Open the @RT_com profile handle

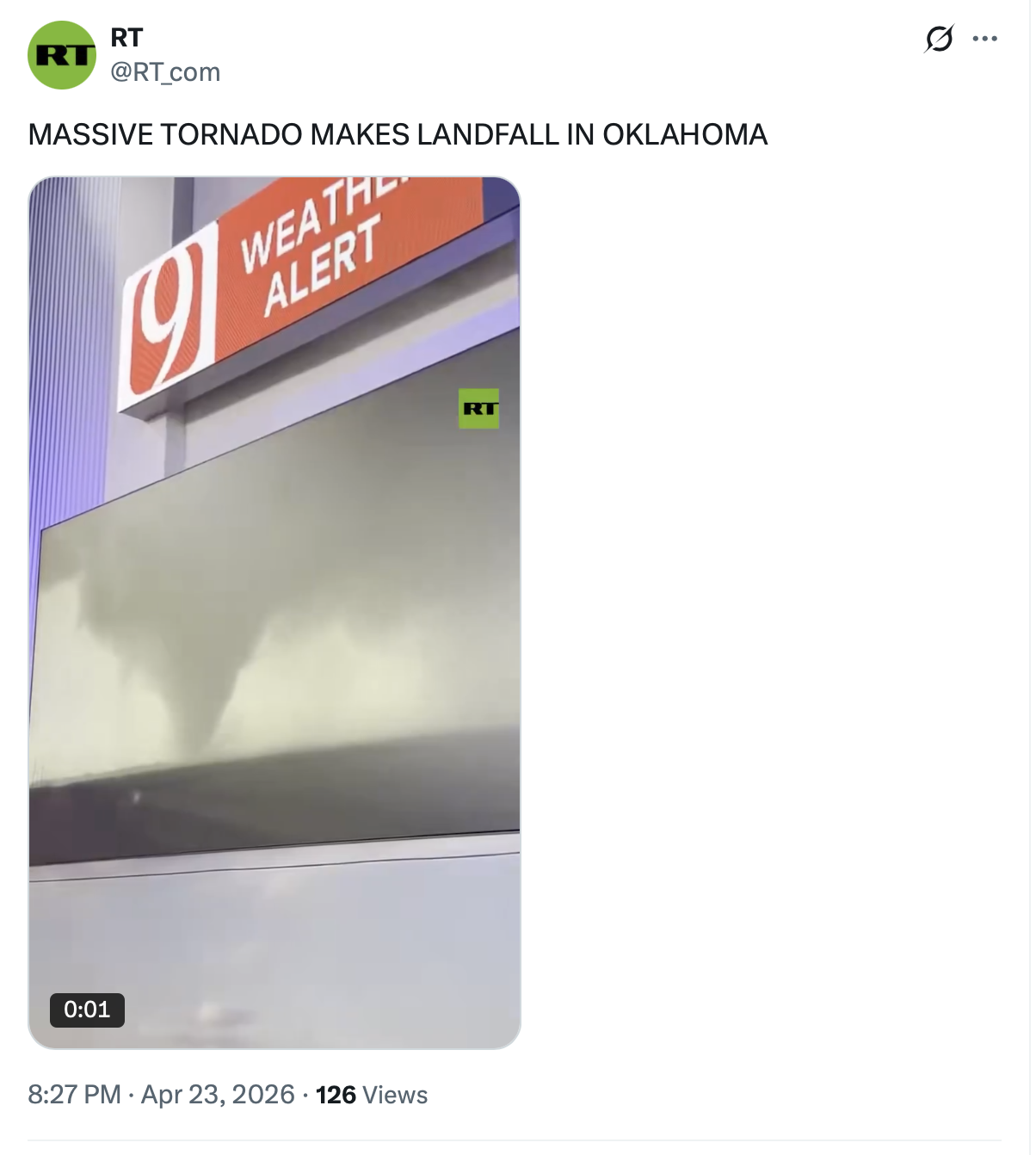(x=165, y=72)
